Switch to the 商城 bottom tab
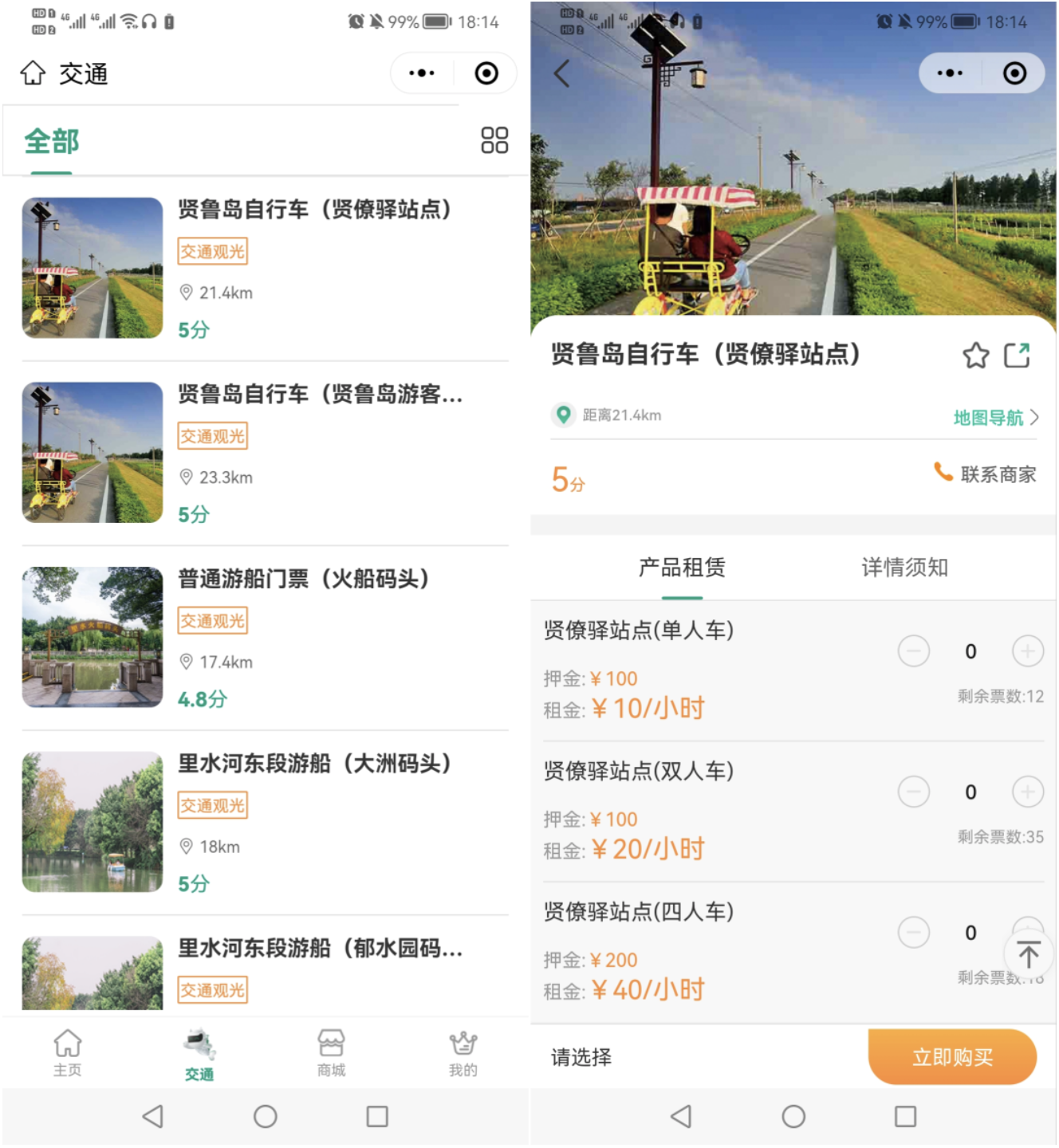Image resolution: width=1059 pixels, height=1148 pixels. coord(331,1052)
